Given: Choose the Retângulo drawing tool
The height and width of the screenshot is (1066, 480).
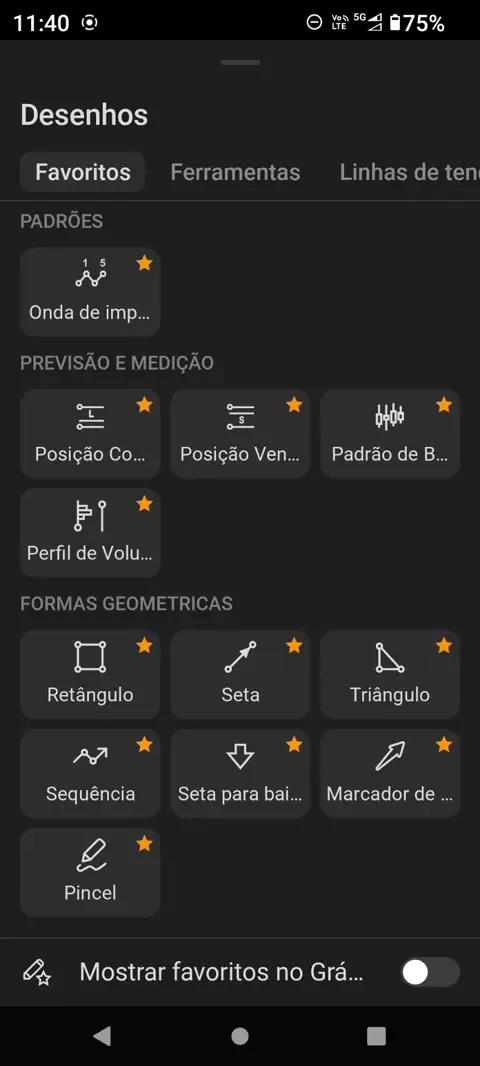Looking at the screenshot, I should (x=90, y=674).
